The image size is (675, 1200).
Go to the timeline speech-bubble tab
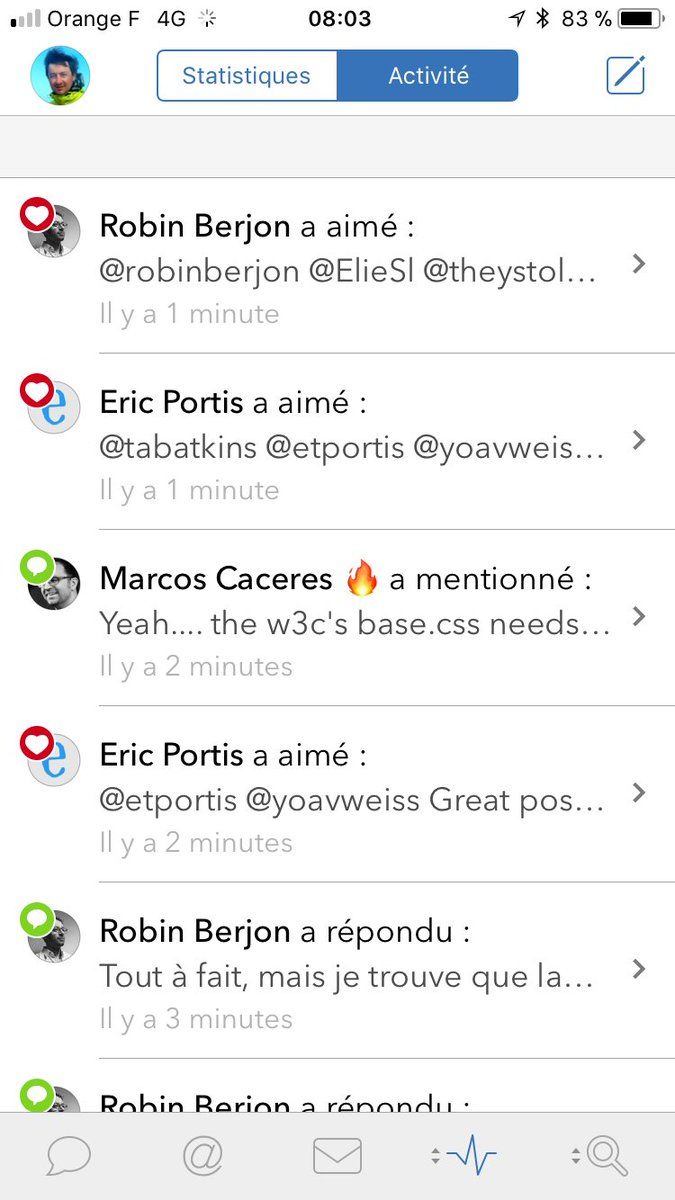(x=68, y=1156)
